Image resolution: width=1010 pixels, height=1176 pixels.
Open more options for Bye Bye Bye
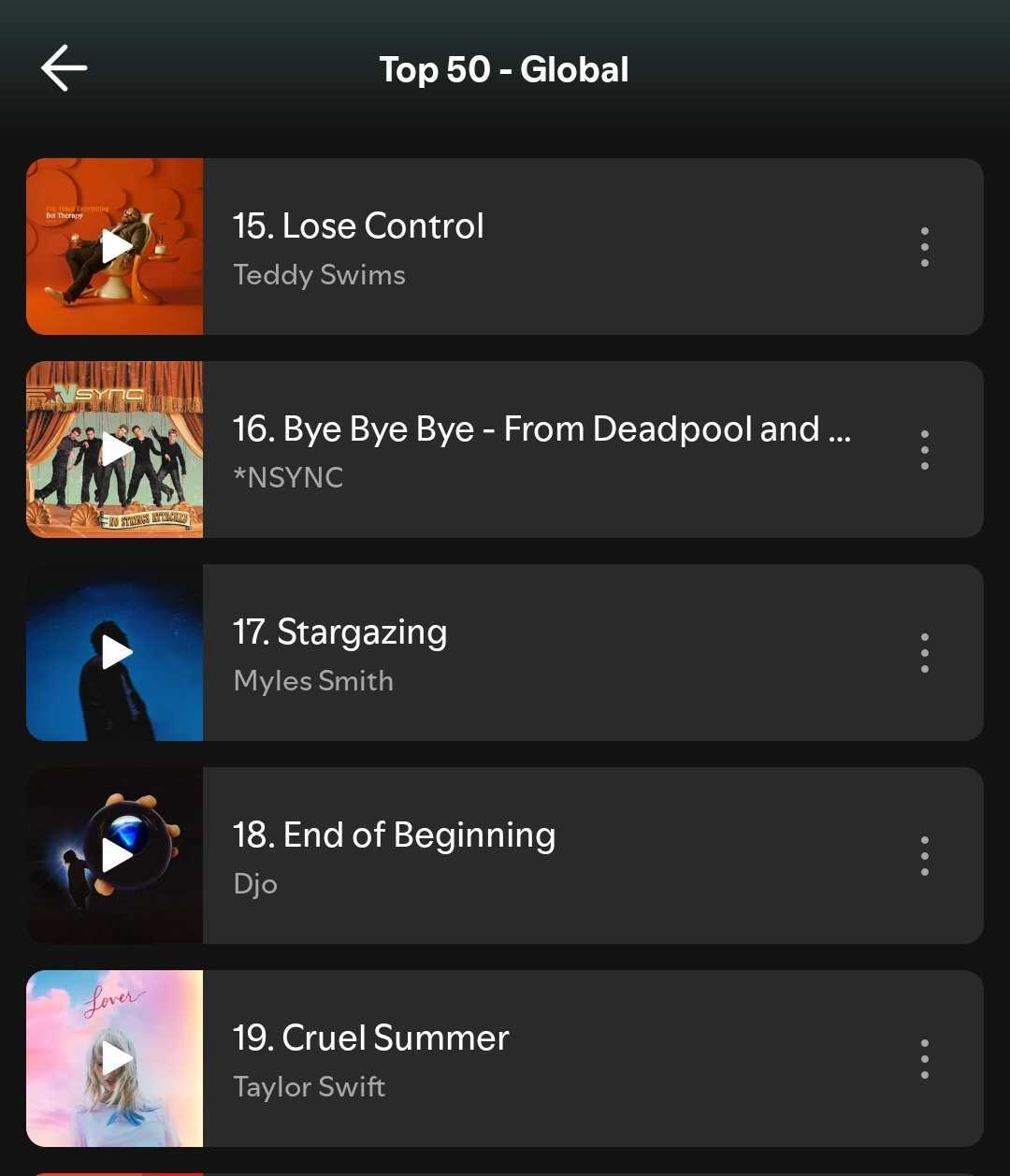pos(924,450)
